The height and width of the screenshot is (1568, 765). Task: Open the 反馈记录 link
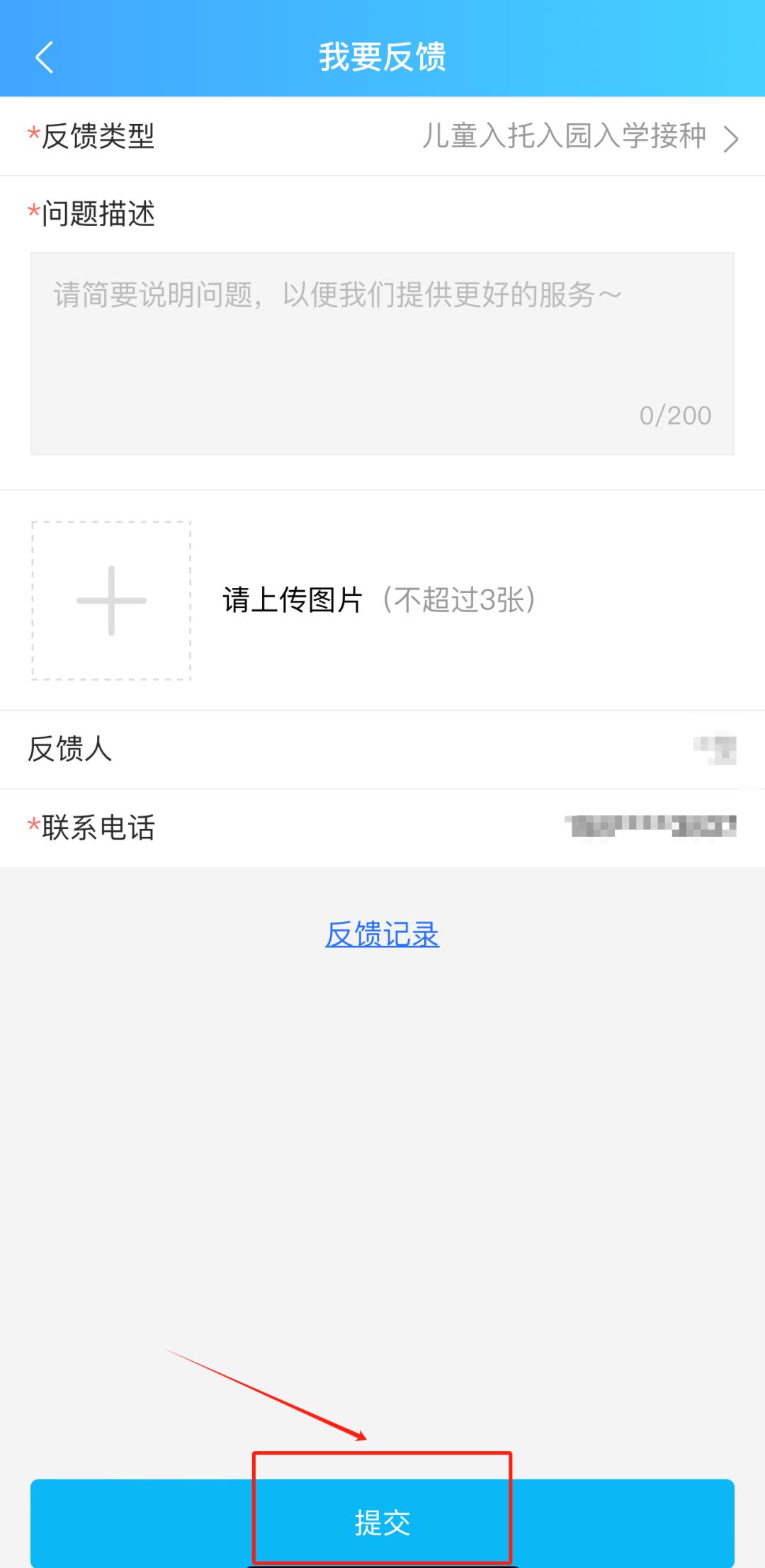(382, 935)
